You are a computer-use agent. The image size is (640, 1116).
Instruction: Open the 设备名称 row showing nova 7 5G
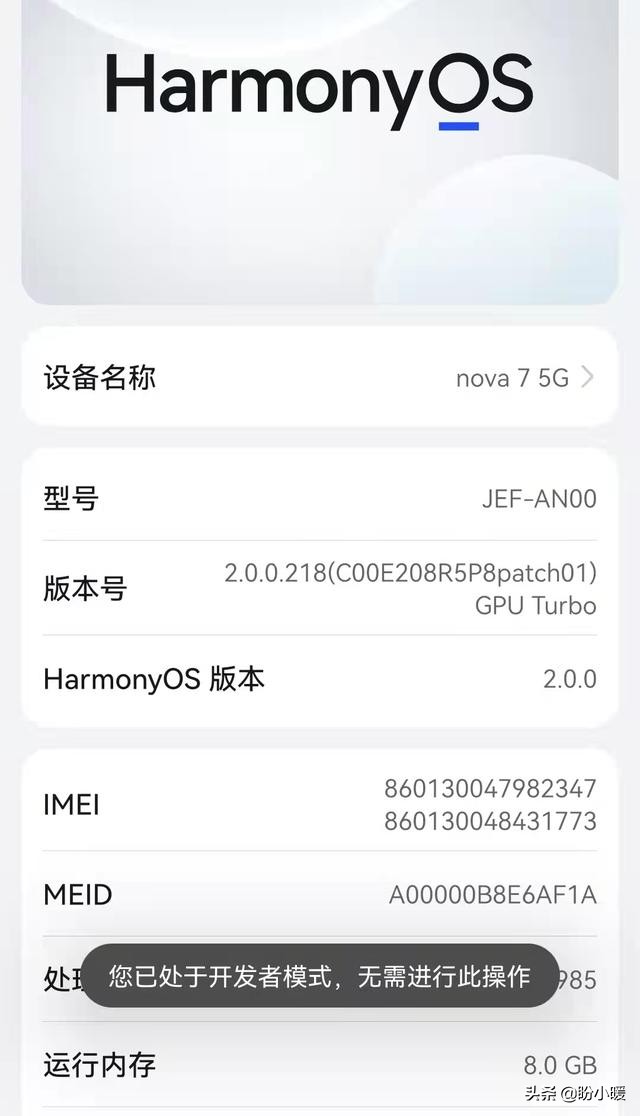pos(320,378)
